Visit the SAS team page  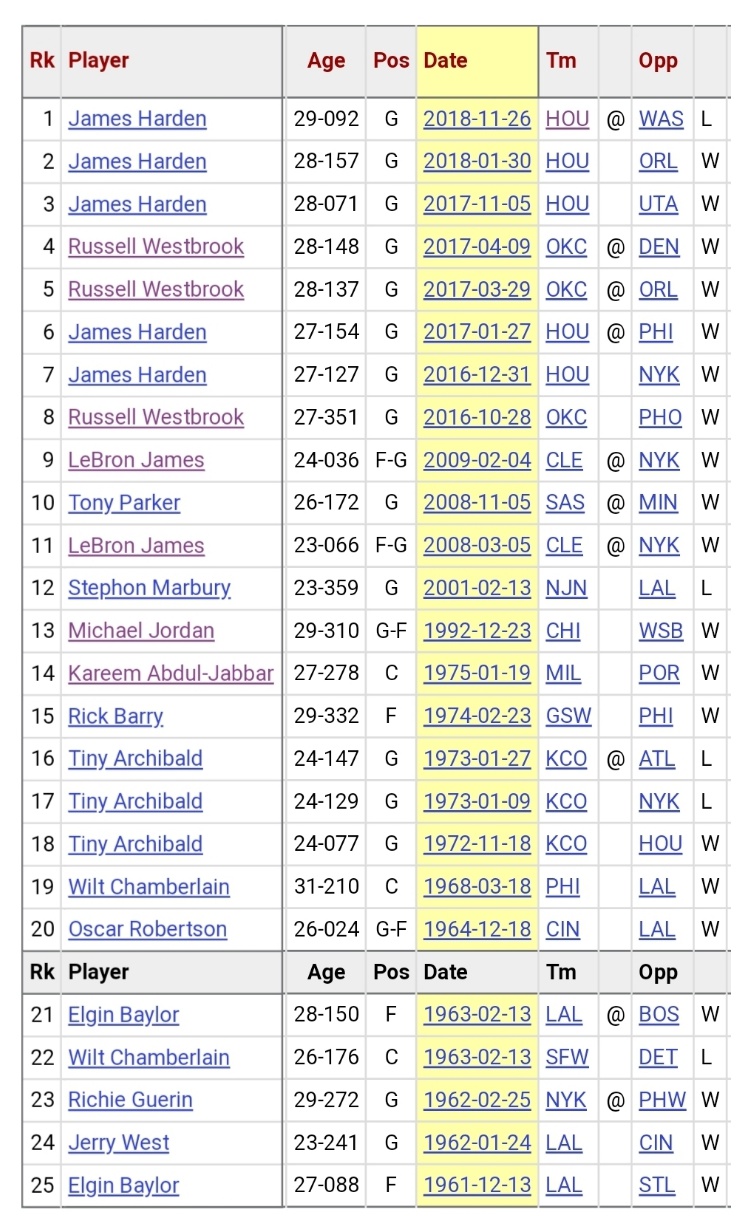click(565, 502)
